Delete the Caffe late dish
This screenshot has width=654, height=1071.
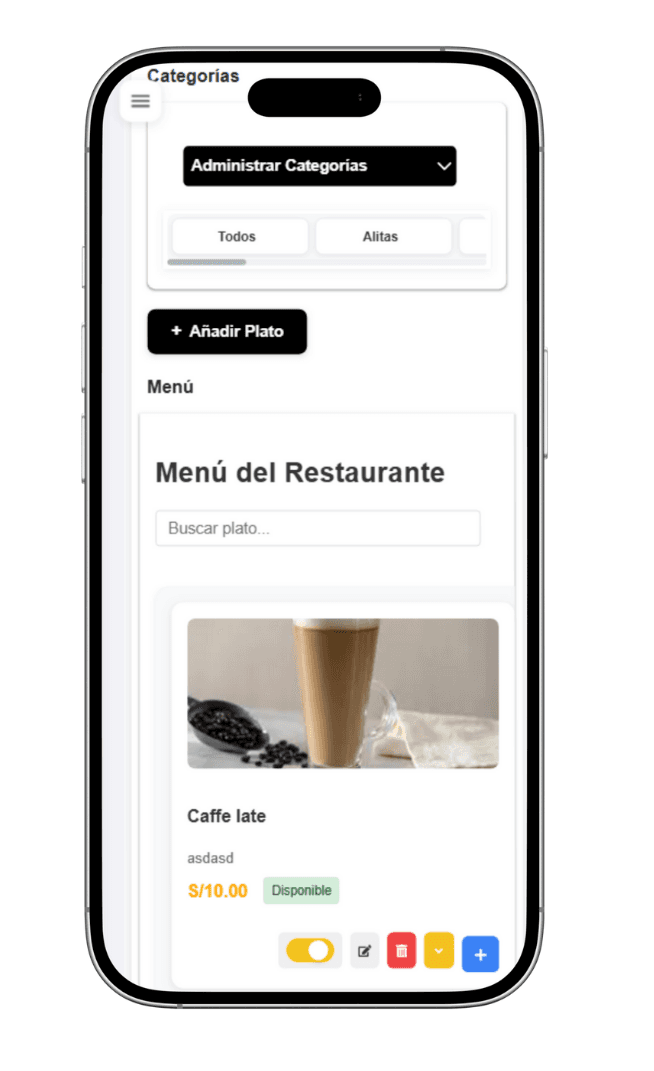coord(401,950)
